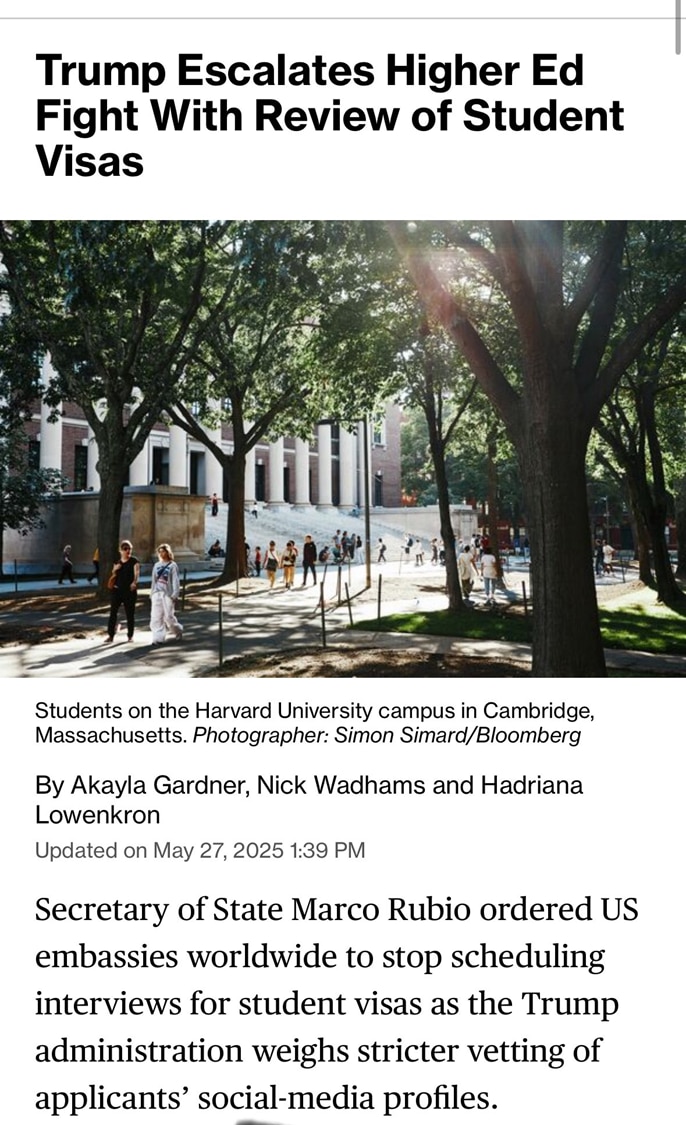
Task: Open author Nick Wadhams' profile
Action: tap(340, 785)
